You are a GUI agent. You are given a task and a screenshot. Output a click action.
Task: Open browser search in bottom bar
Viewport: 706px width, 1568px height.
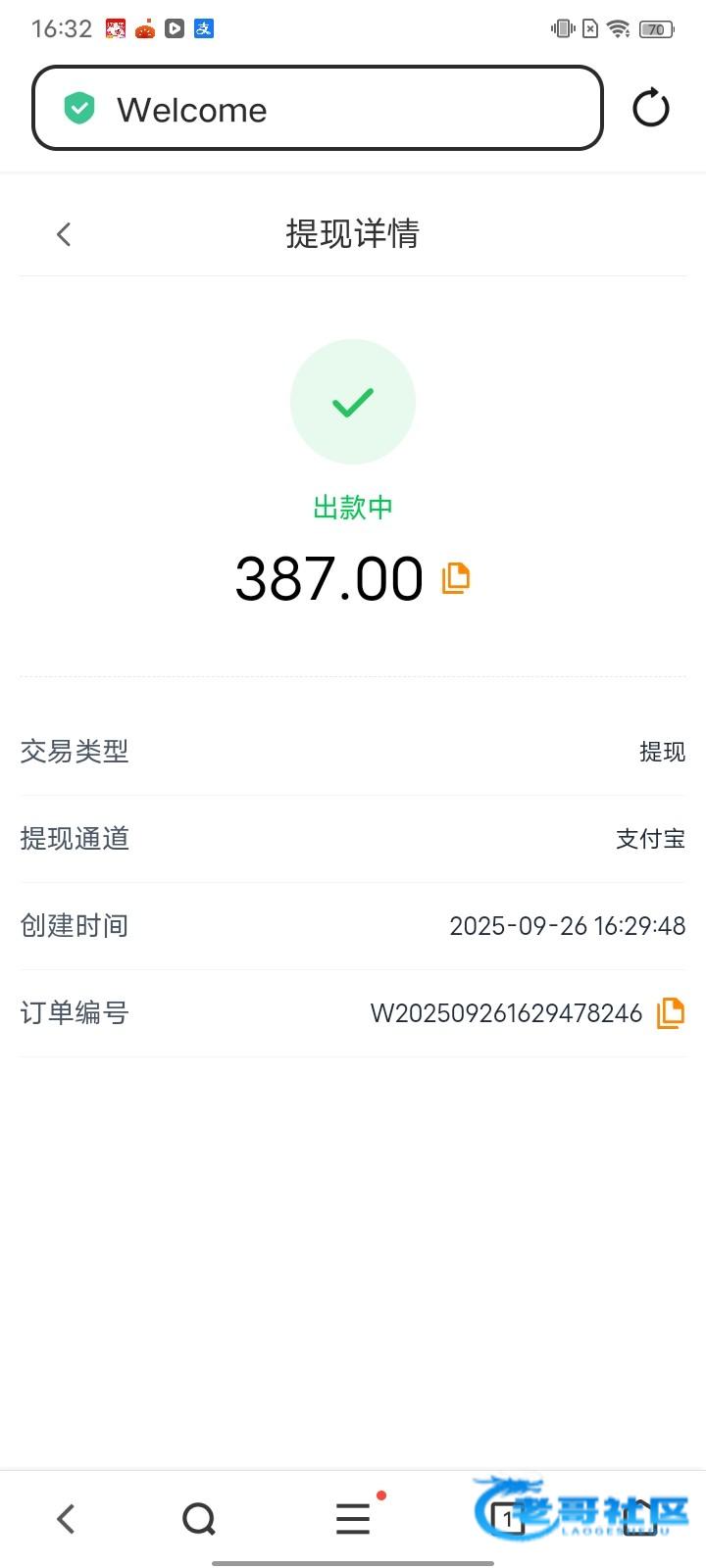pyautogui.click(x=199, y=1519)
